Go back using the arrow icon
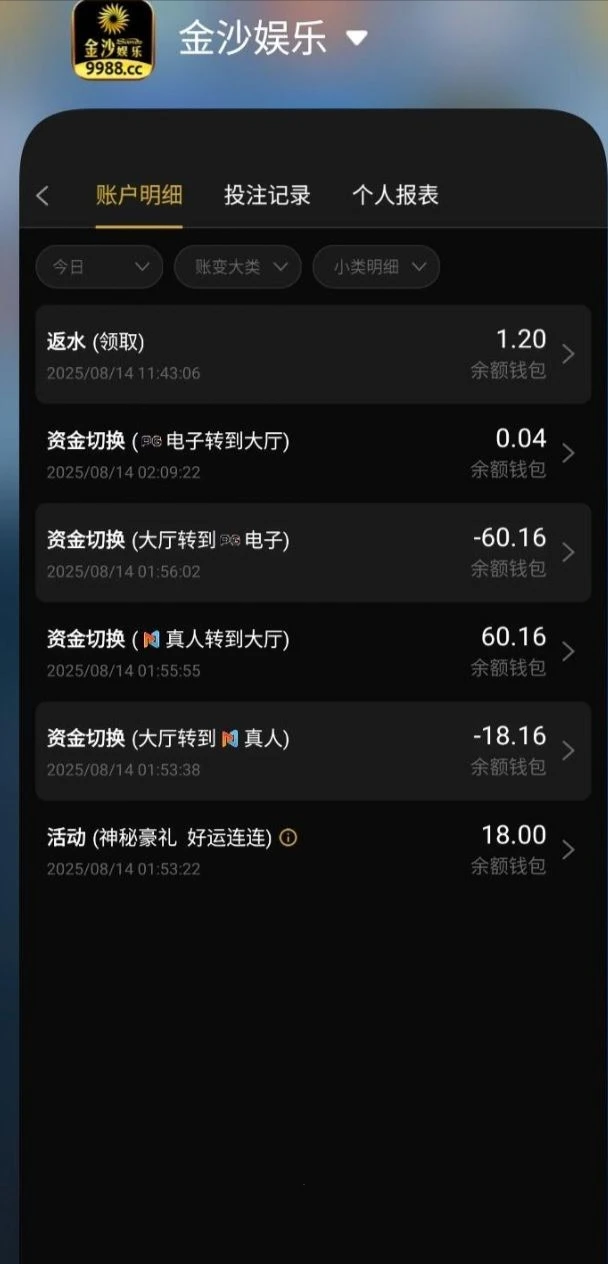The width and height of the screenshot is (608, 1264). pos(42,195)
